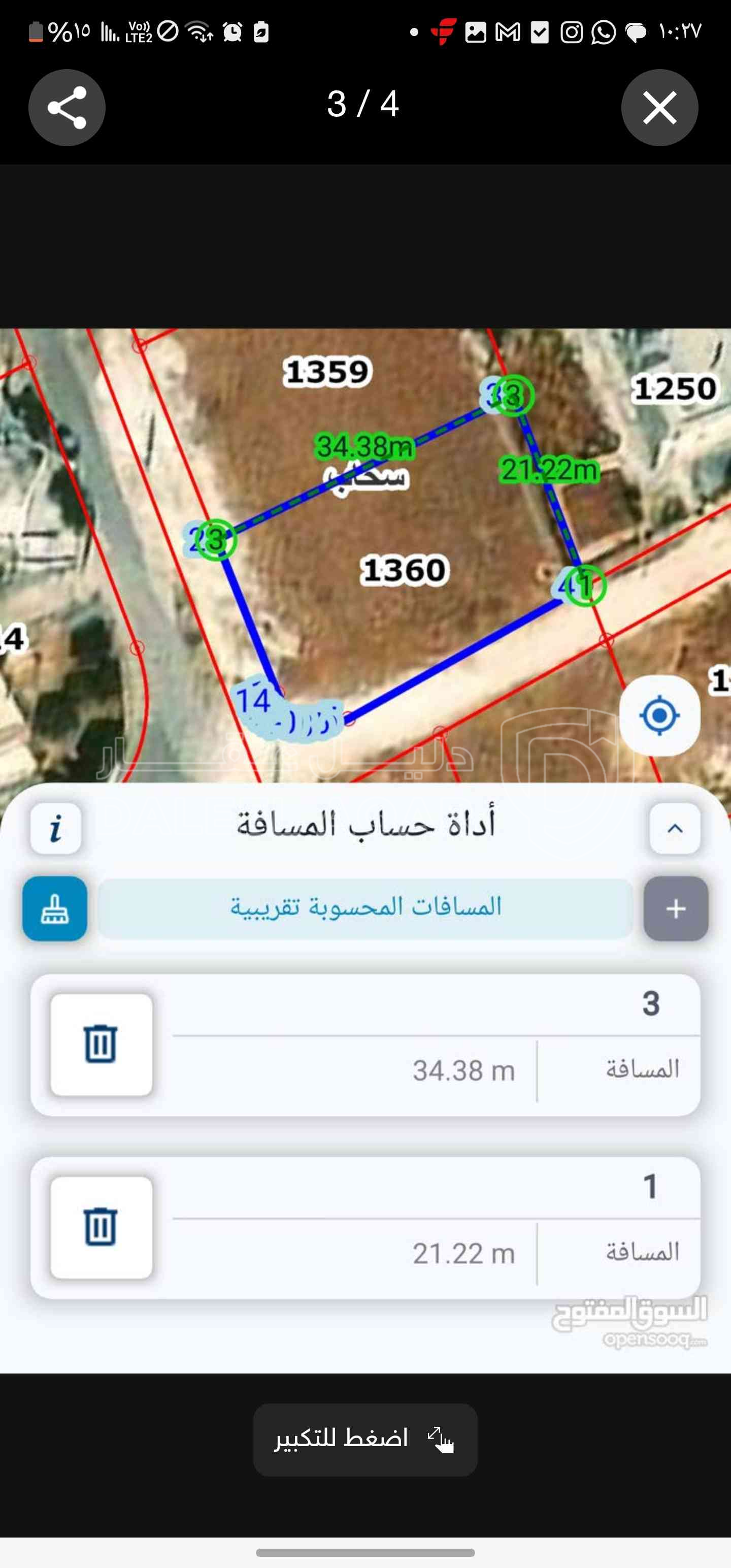
Task: Tap the اضغط للتكبير zoom button
Action: [365, 1439]
